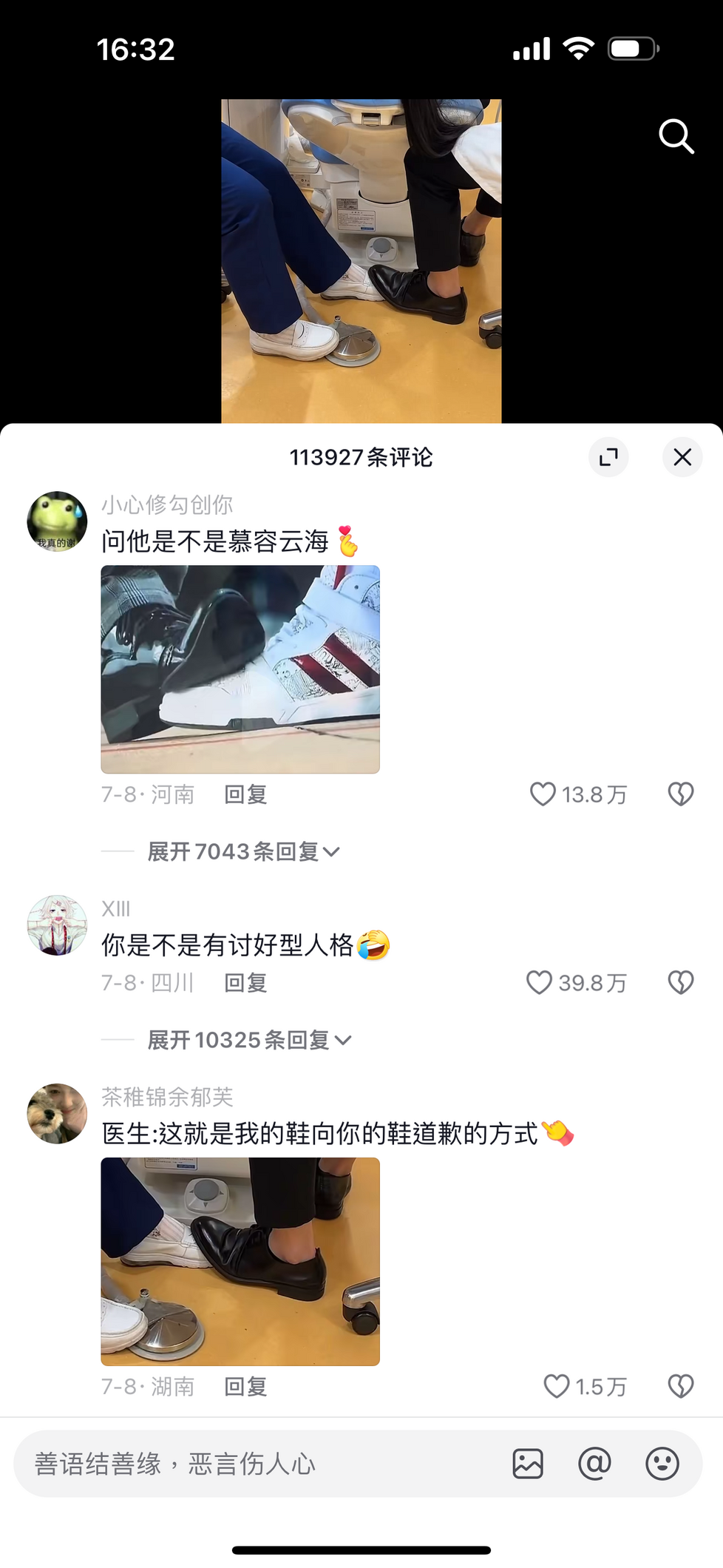Expand 10325 replies
Viewport: 723px width, 1568px height.
[x=249, y=1040]
